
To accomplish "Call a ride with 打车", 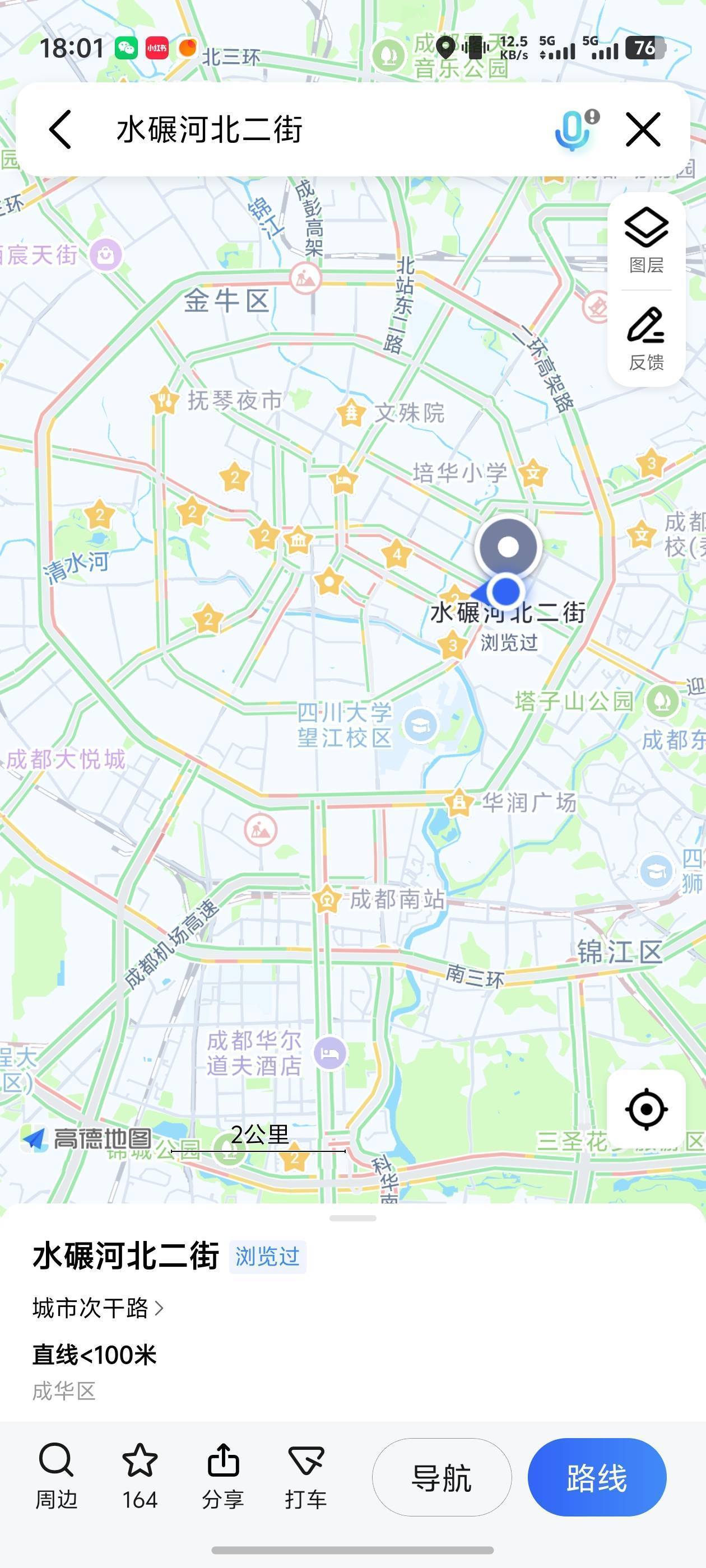I will click(x=306, y=1476).
